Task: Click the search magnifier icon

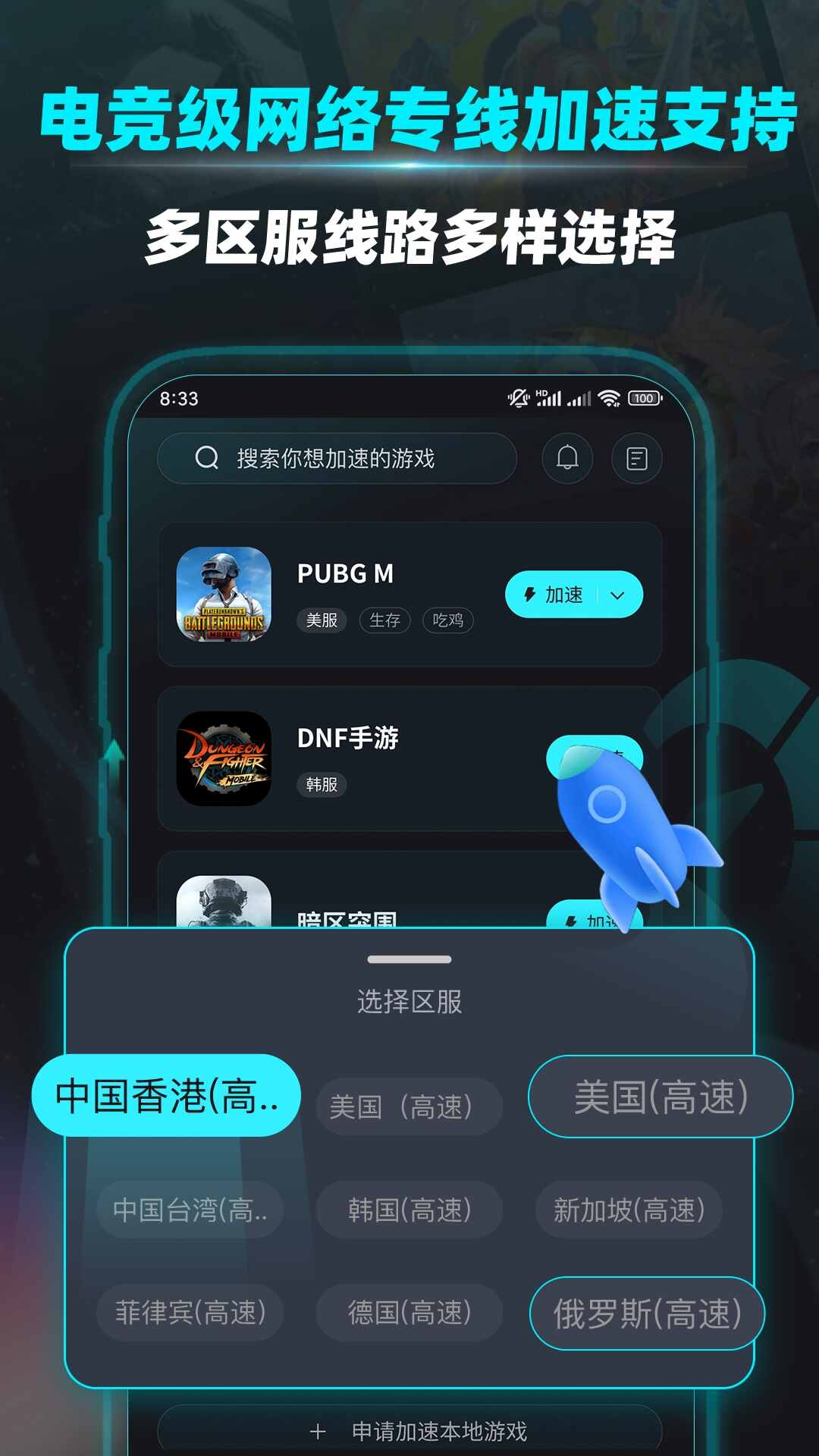Action: pyautogui.click(x=206, y=457)
